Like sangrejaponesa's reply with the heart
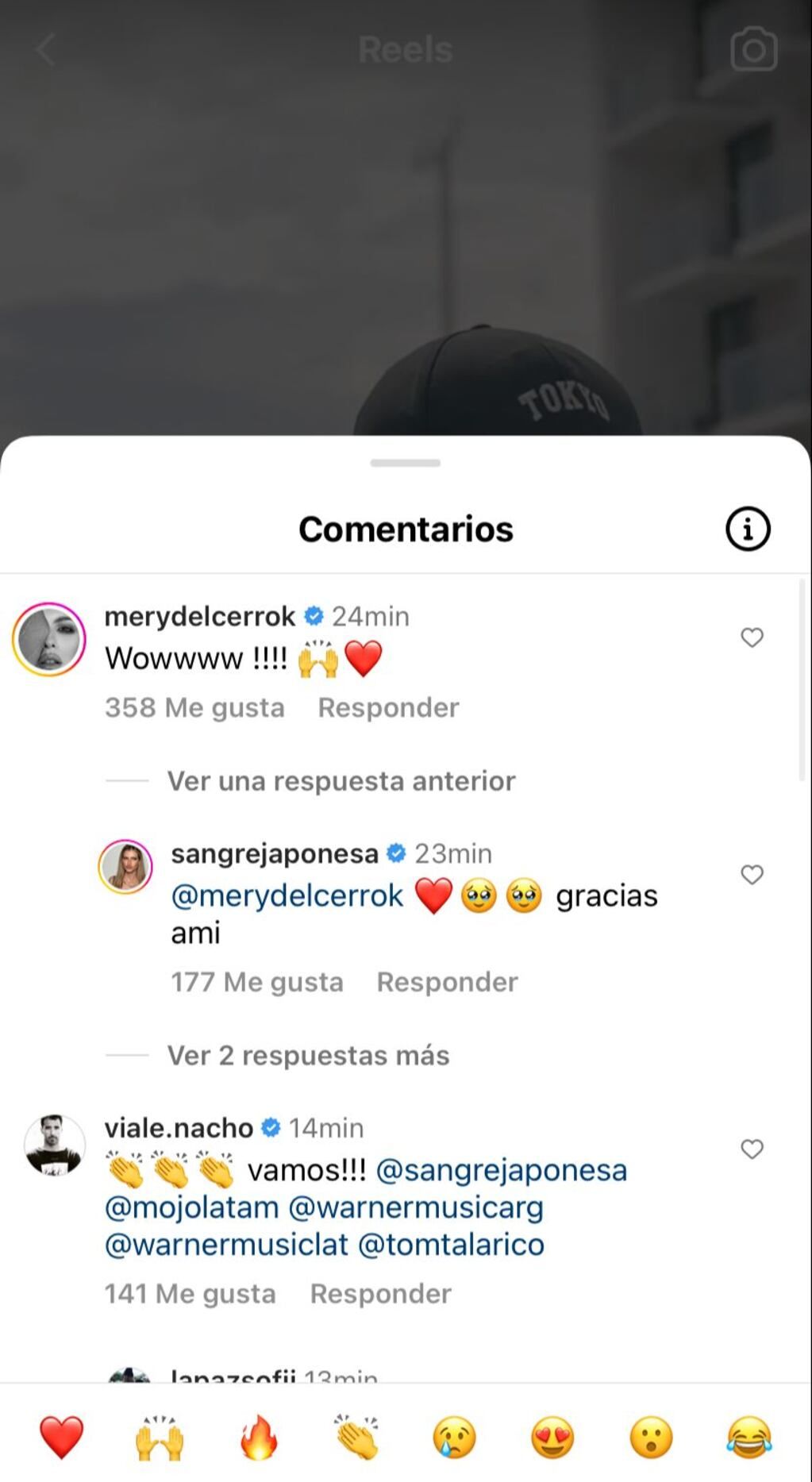 tap(751, 873)
